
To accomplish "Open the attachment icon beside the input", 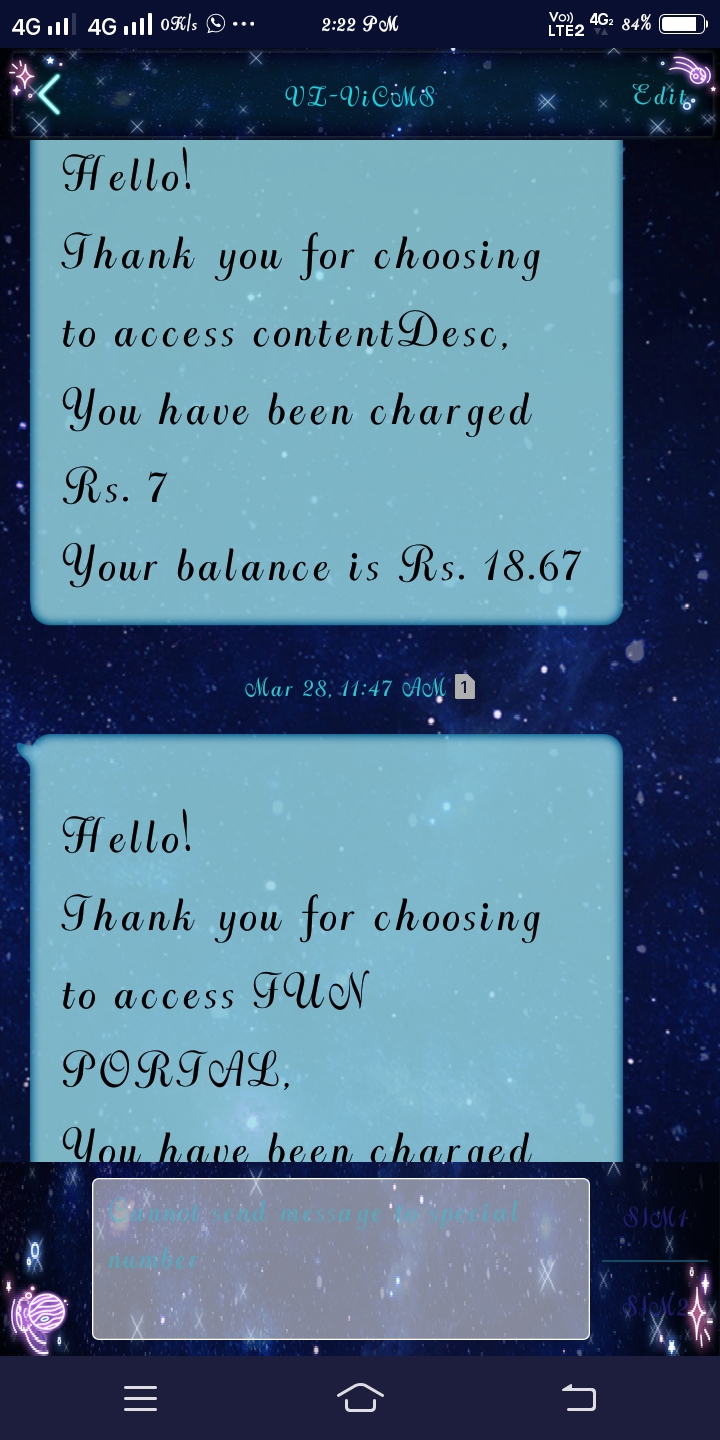I will tap(40, 1318).
